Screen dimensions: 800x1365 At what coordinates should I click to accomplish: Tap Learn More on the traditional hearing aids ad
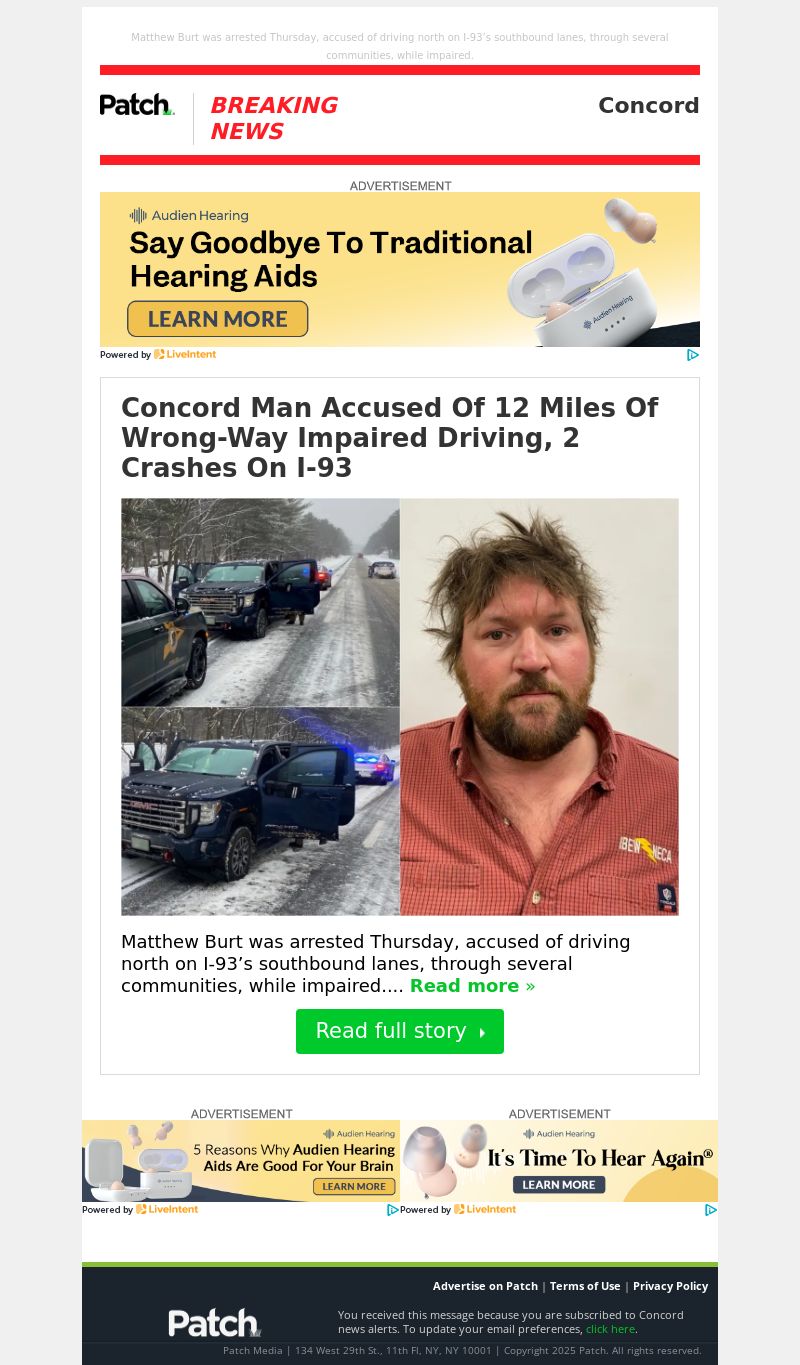click(x=217, y=319)
